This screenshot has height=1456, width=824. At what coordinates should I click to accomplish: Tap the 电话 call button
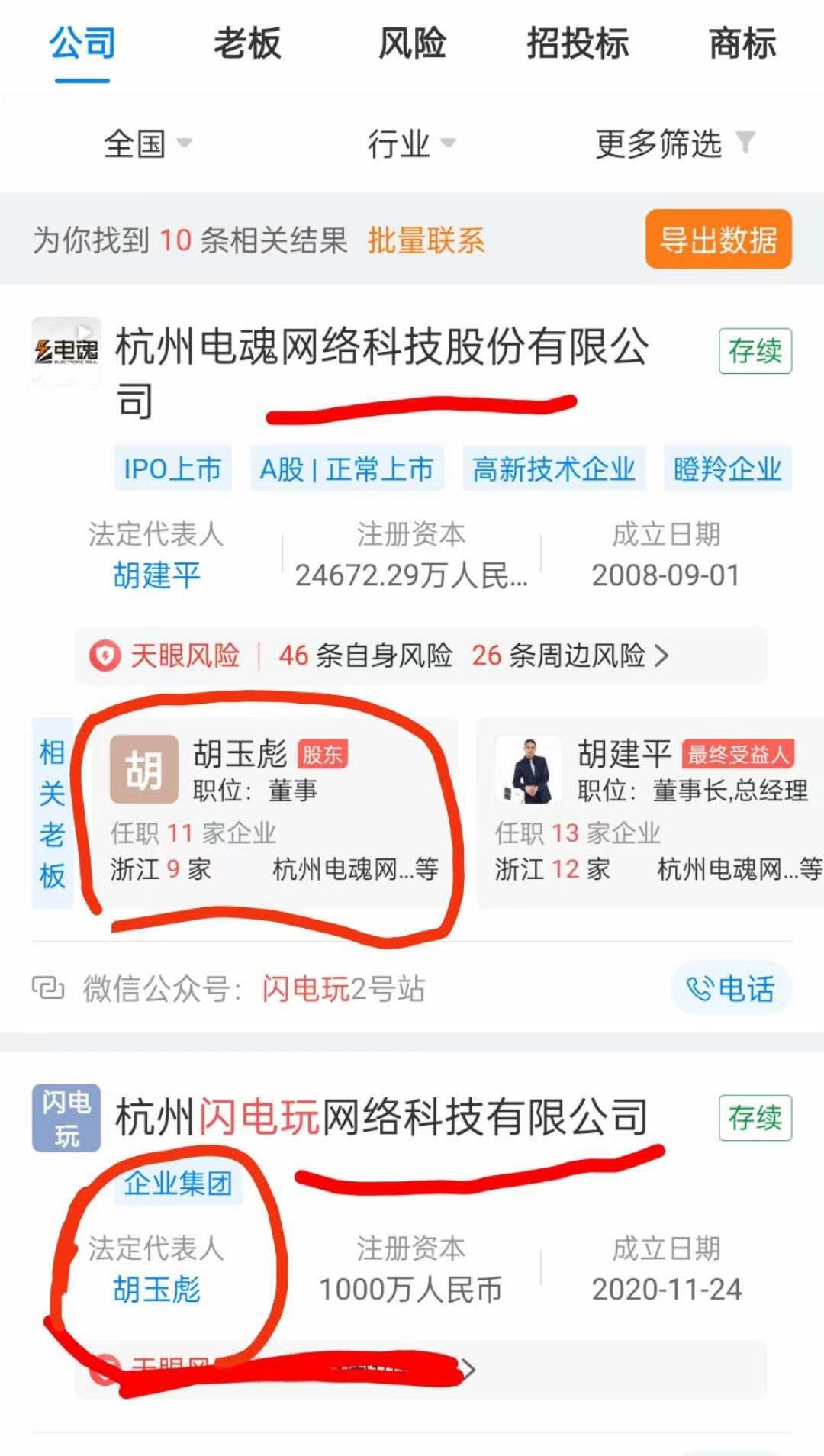pos(731,989)
